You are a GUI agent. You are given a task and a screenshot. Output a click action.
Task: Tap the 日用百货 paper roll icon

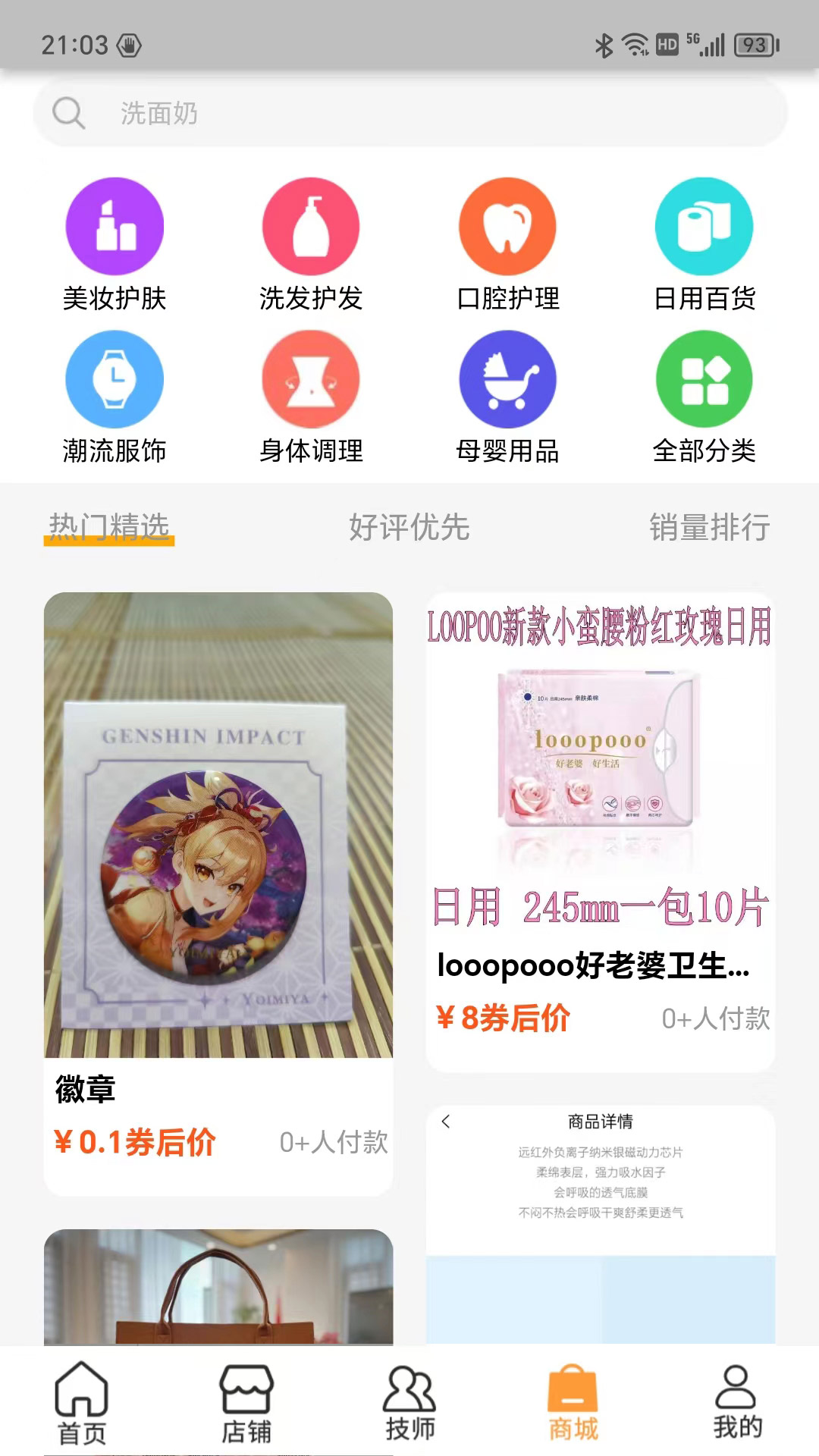click(x=705, y=225)
